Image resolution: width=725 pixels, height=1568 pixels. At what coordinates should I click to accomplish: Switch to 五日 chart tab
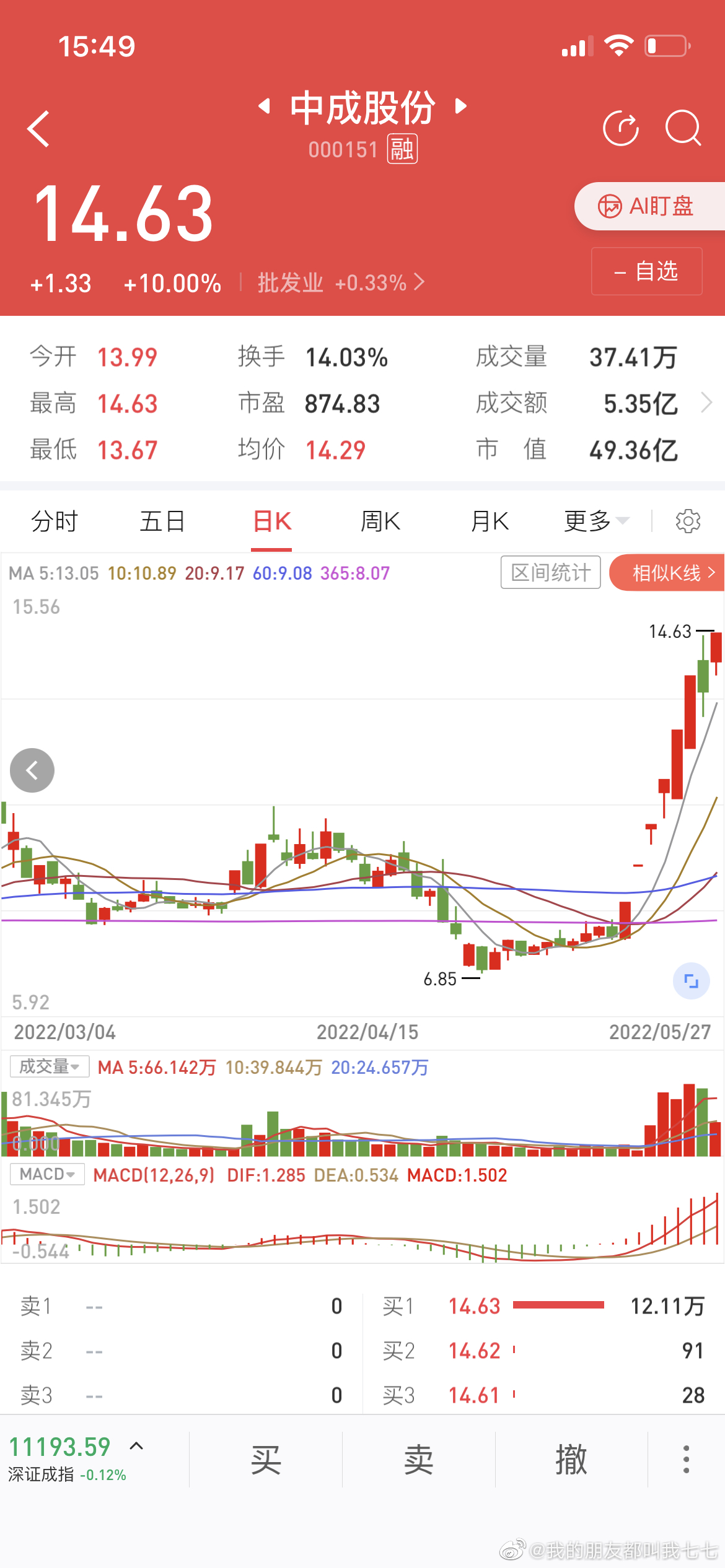(x=162, y=521)
